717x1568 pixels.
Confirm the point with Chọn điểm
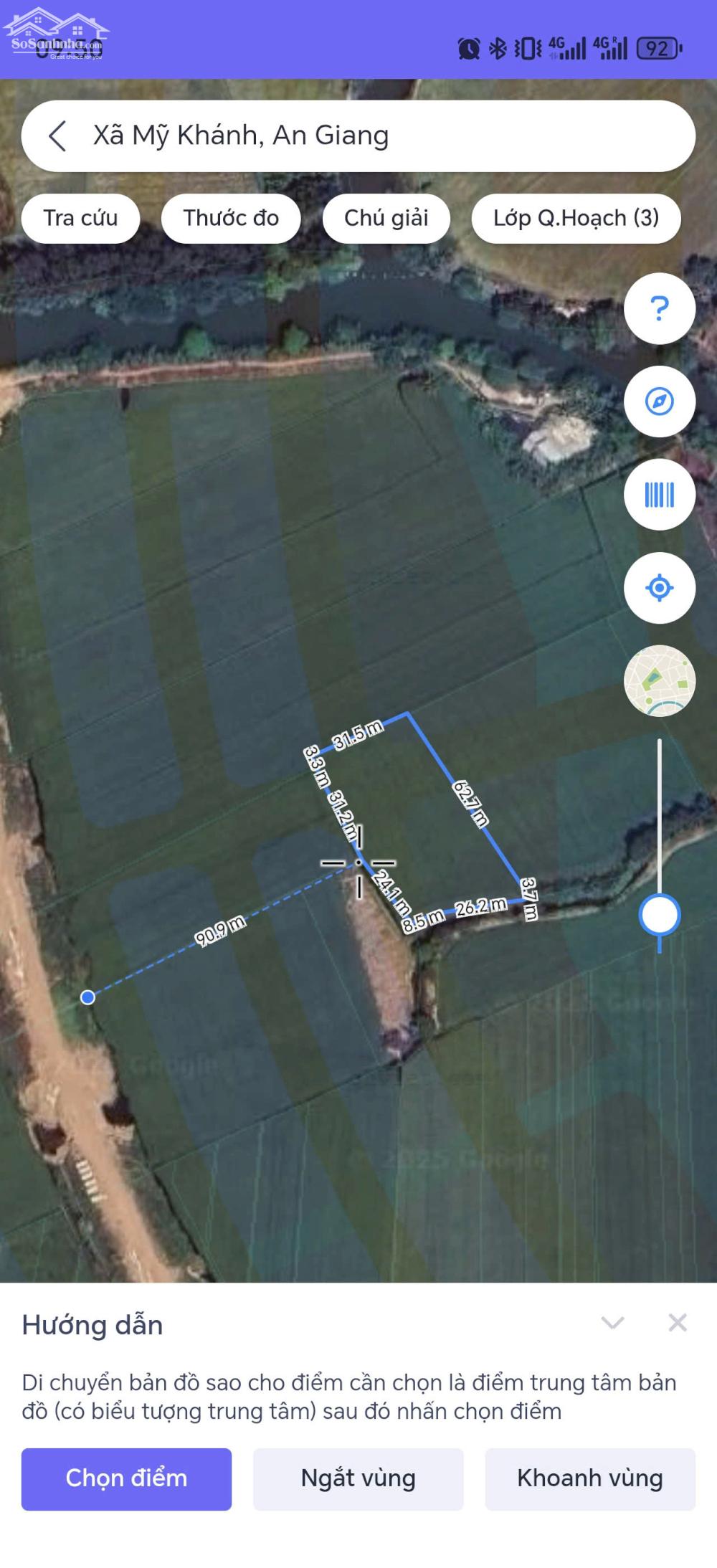point(126,1478)
